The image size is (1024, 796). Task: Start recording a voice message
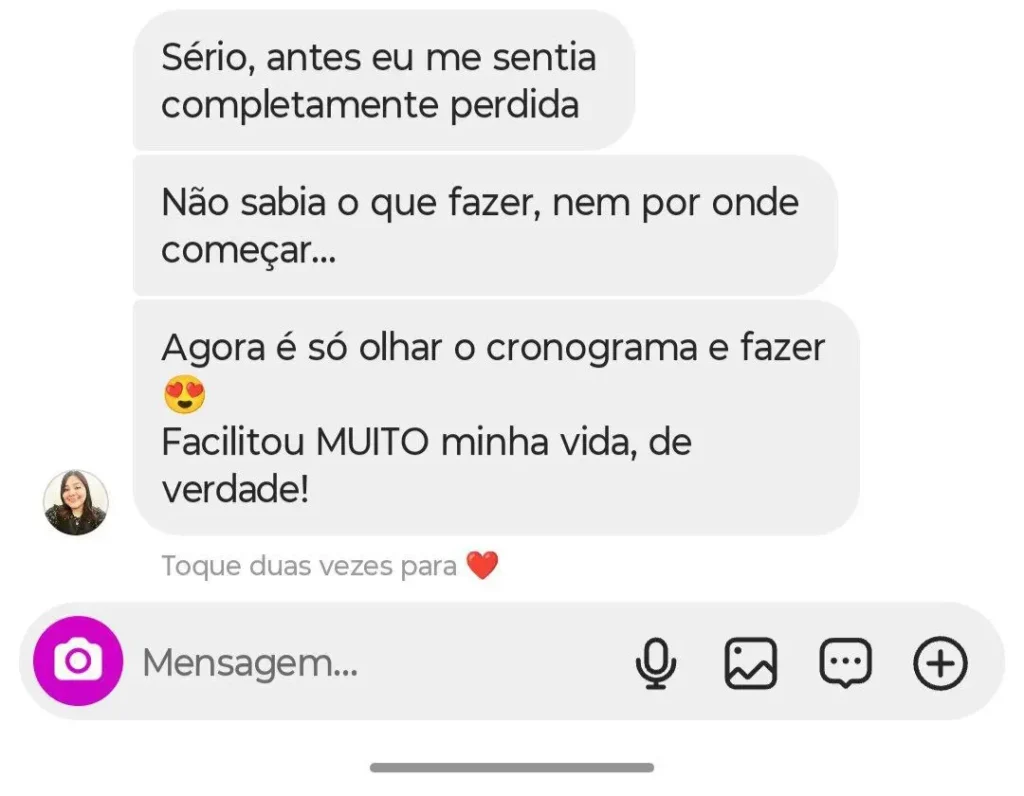656,663
